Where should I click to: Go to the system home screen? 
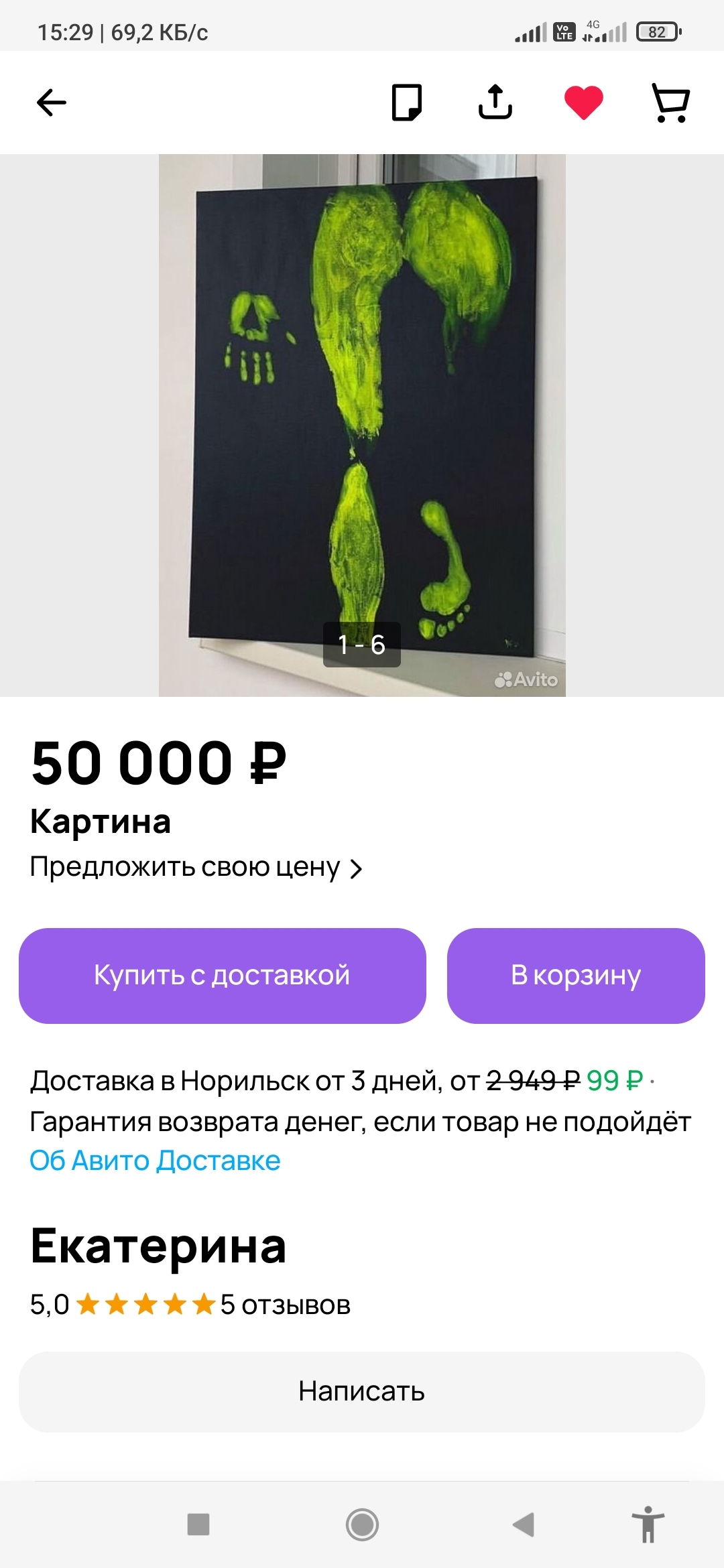click(362, 1524)
